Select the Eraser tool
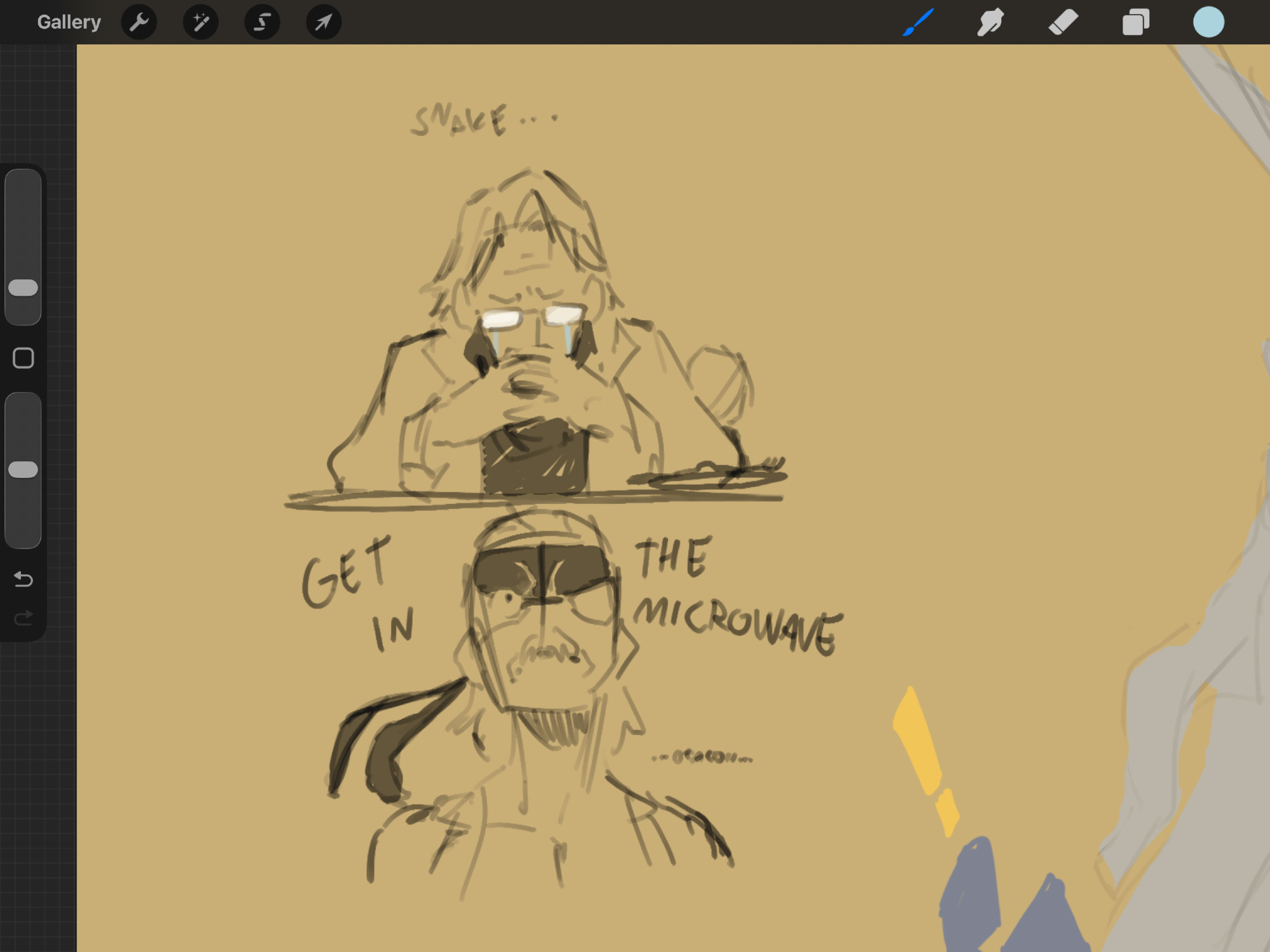The width and height of the screenshot is (1270, 952). 1063,22
